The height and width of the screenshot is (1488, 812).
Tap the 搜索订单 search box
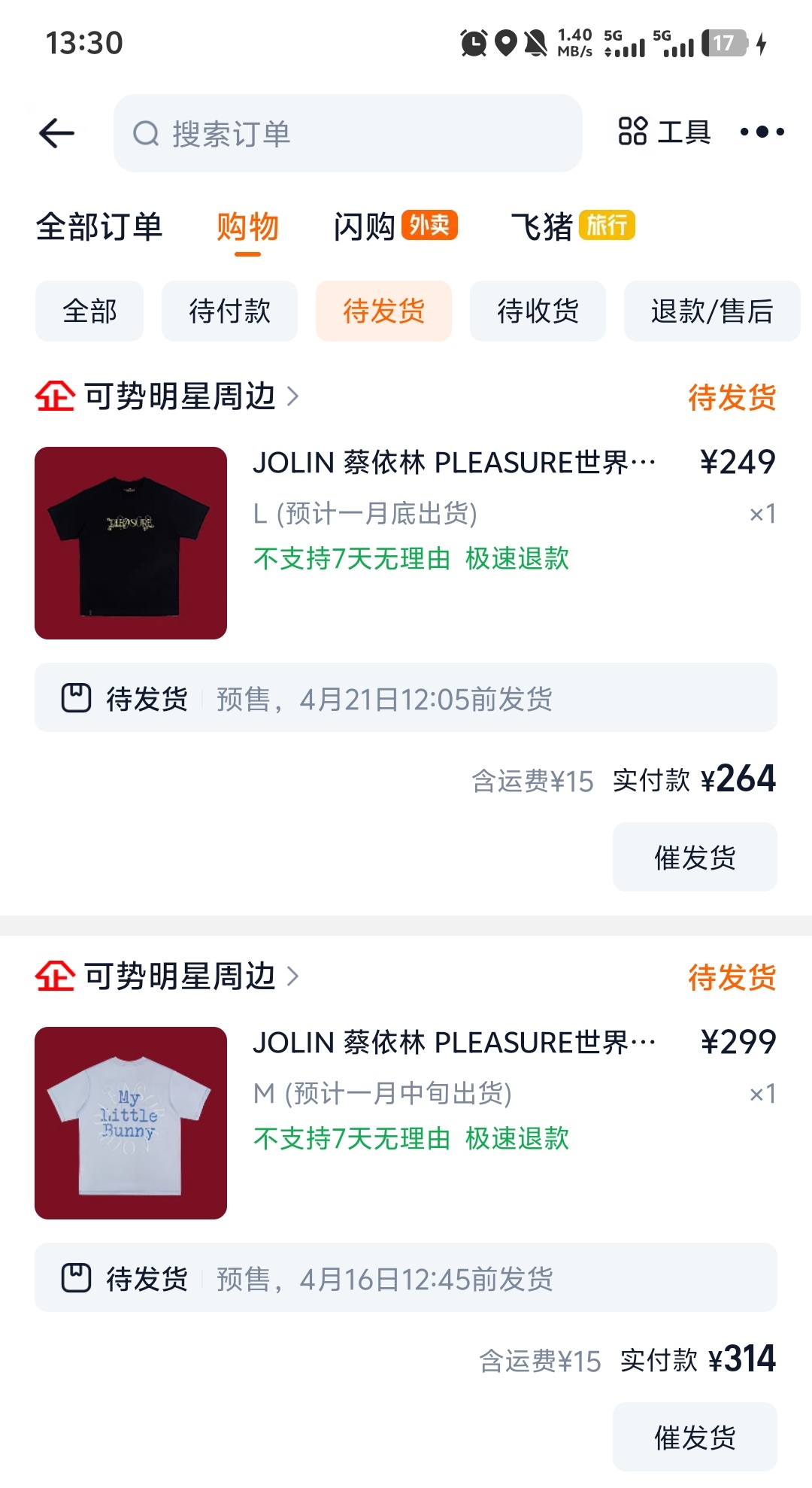tap(347, 133)
